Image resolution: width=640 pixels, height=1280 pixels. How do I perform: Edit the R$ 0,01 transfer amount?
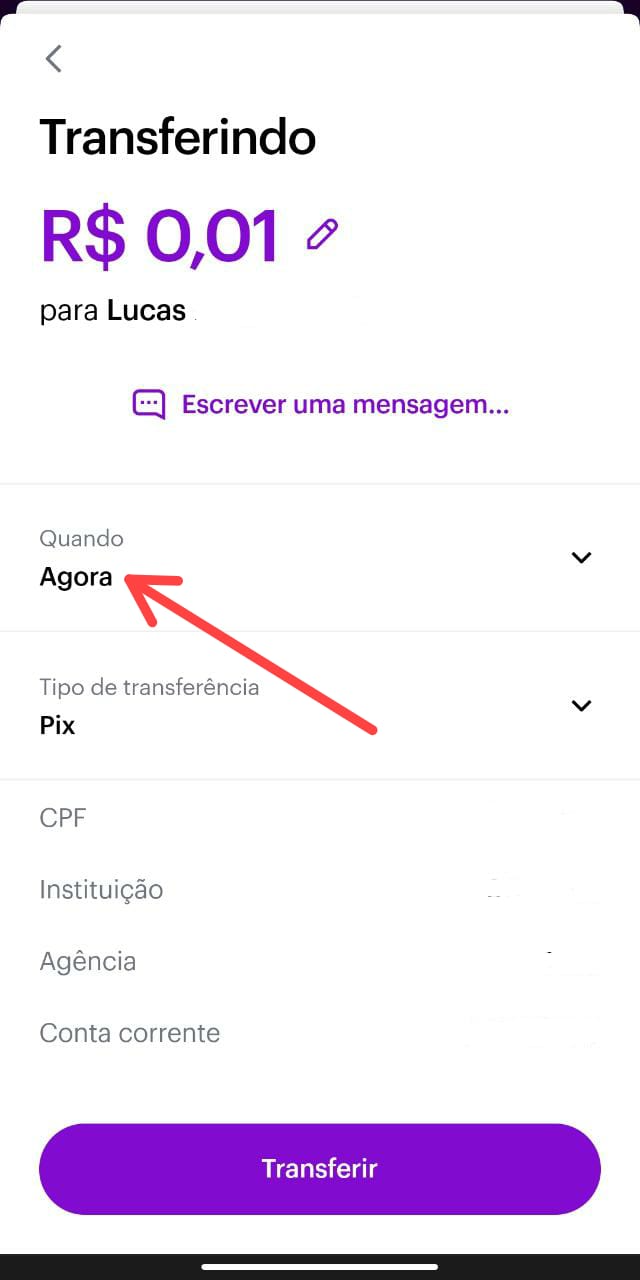click(322, 235)
